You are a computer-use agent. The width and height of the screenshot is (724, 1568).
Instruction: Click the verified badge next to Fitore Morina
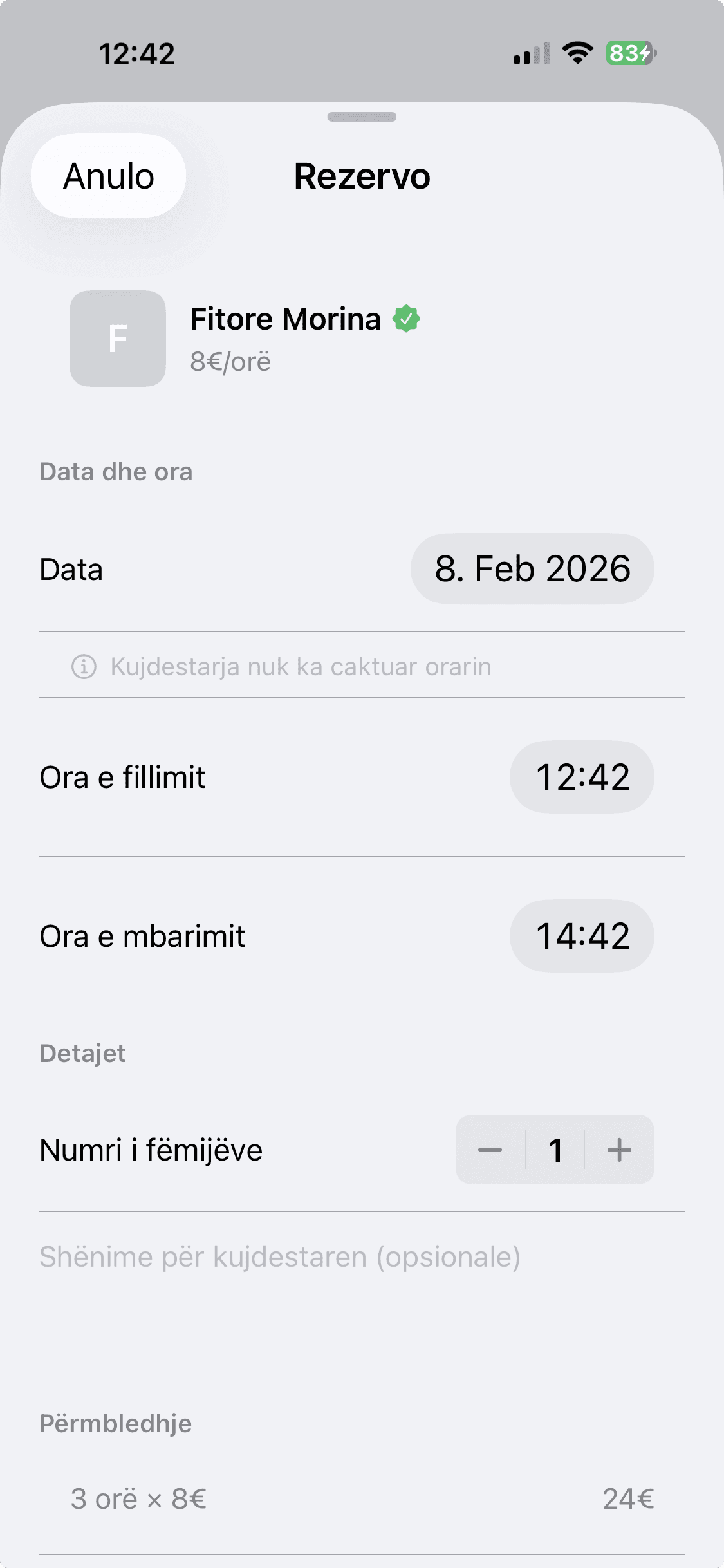407,318
